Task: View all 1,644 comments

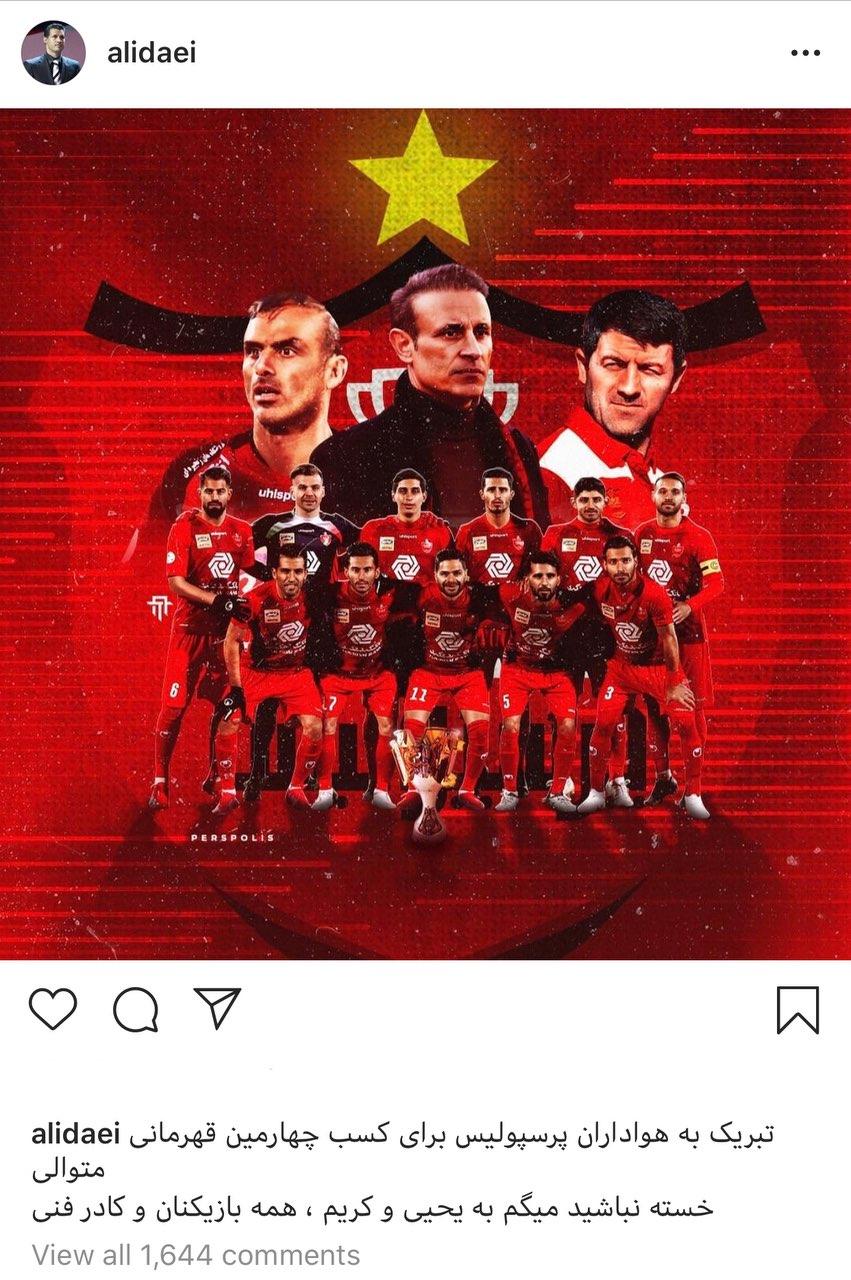Action: [x=196, y=1255]
